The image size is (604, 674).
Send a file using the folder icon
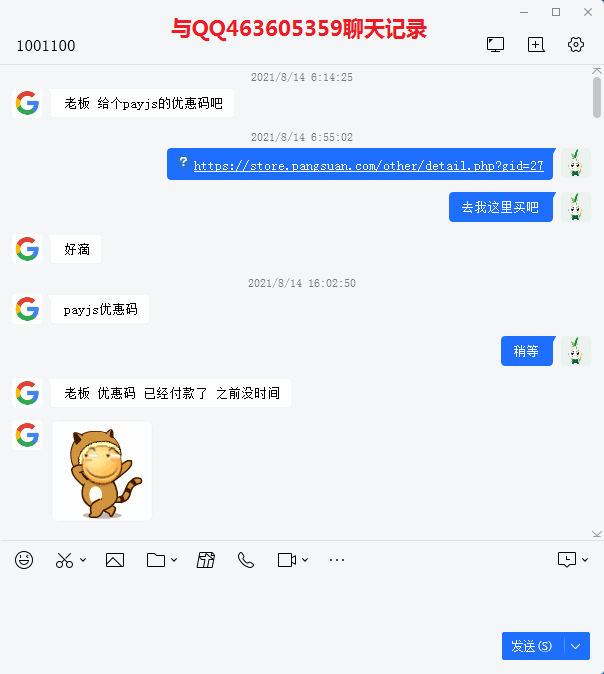pyautogui.click(x=155, y=560)
